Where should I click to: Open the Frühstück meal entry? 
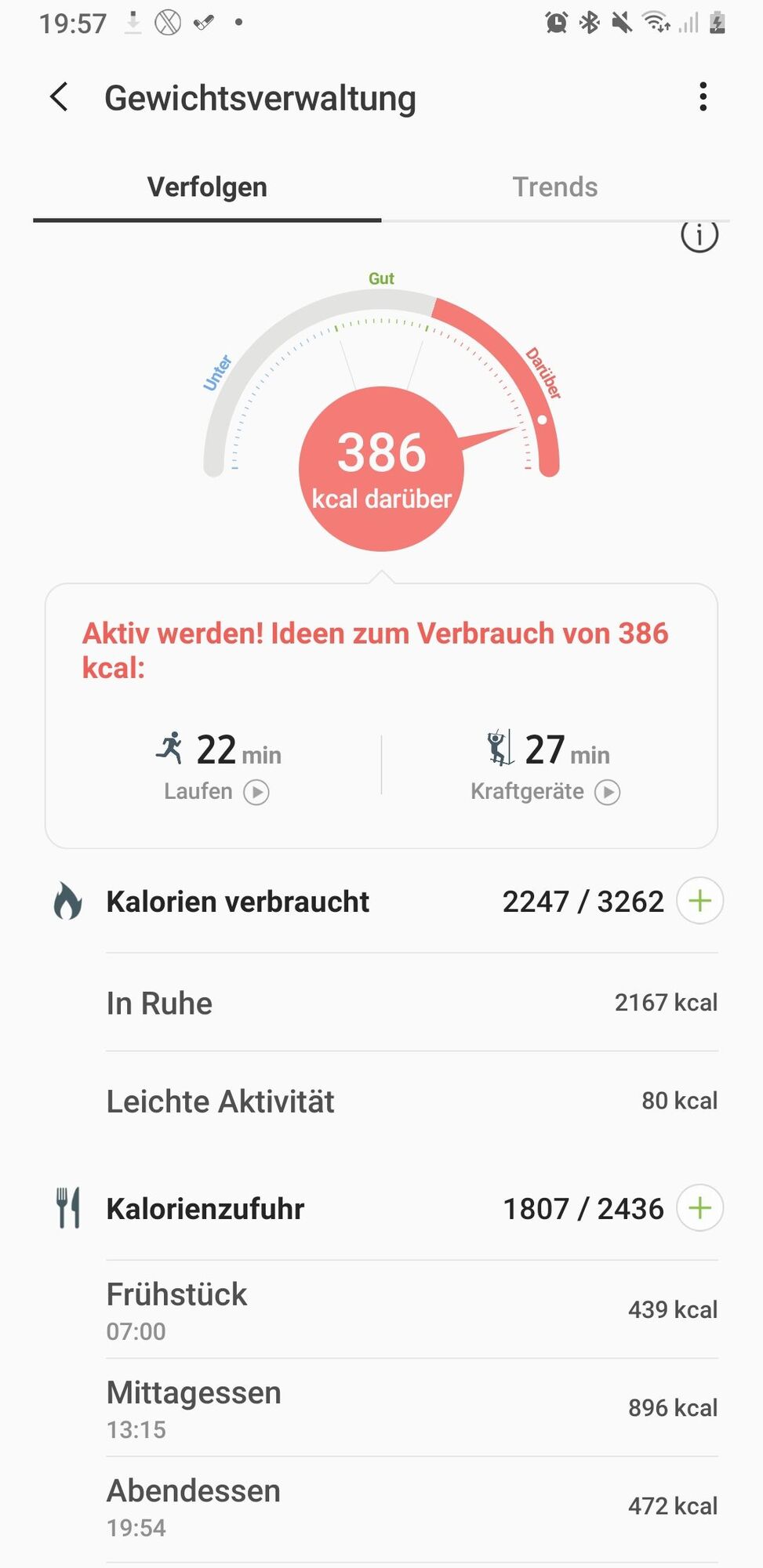tap(412, 1310)
